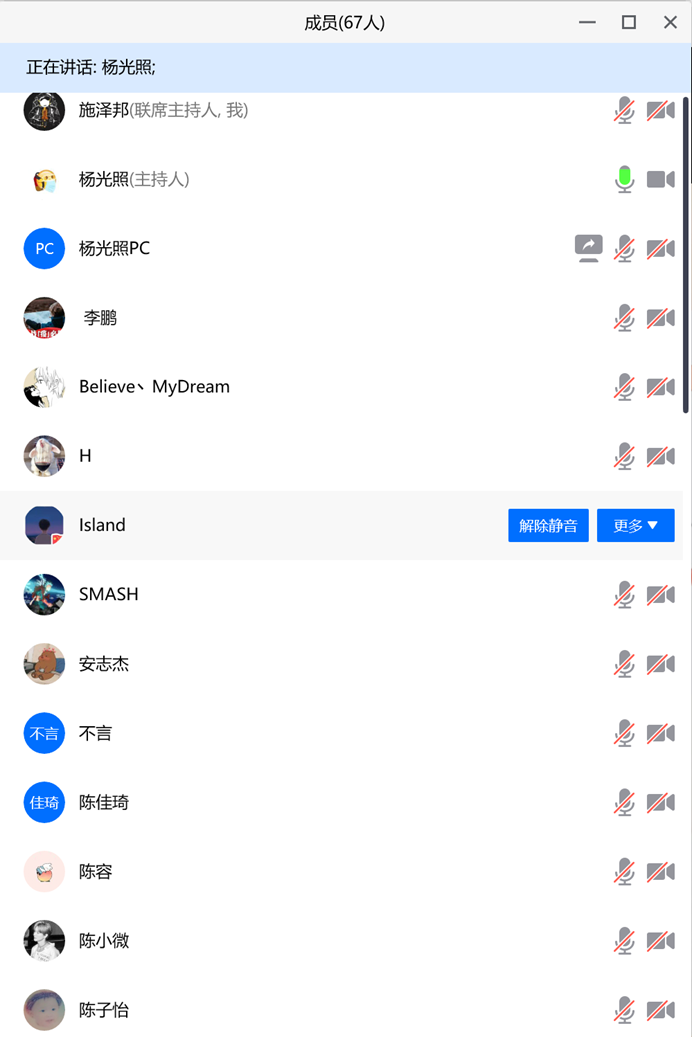Tap camera icon for 杨光照(主持人)
The image size is (692, 1037).
pos(660,180)
